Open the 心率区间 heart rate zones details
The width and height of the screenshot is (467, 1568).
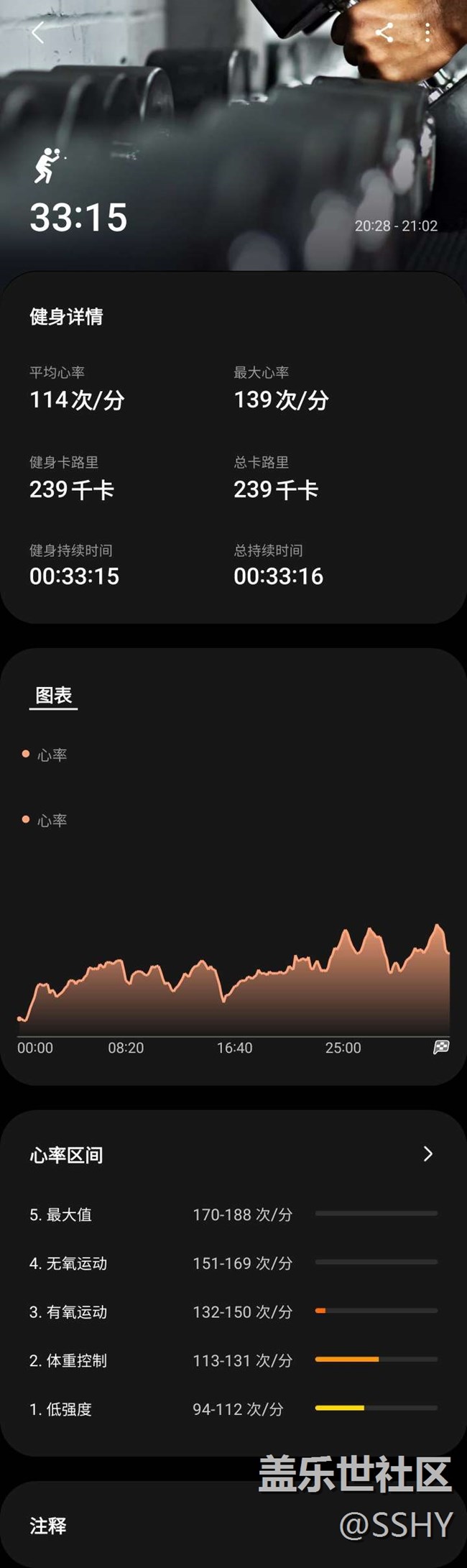427,1154
